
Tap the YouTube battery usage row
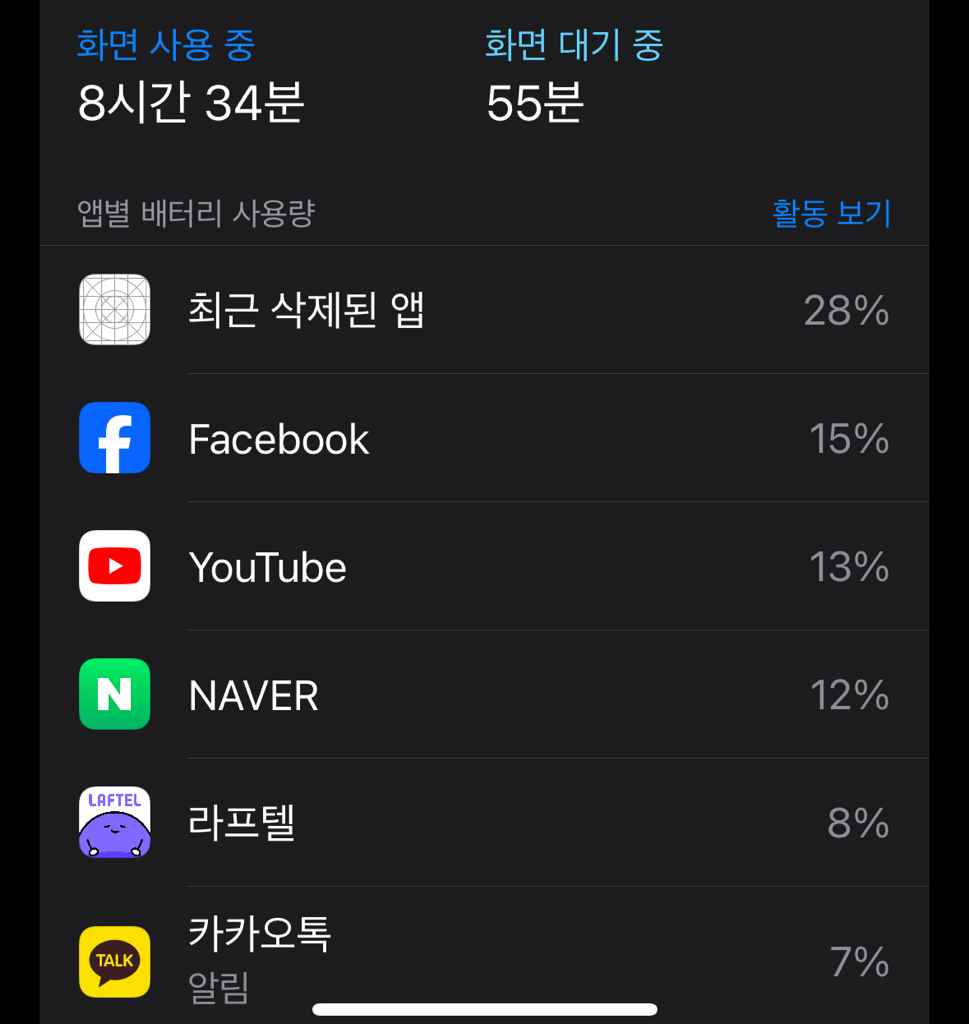point(484,566)
